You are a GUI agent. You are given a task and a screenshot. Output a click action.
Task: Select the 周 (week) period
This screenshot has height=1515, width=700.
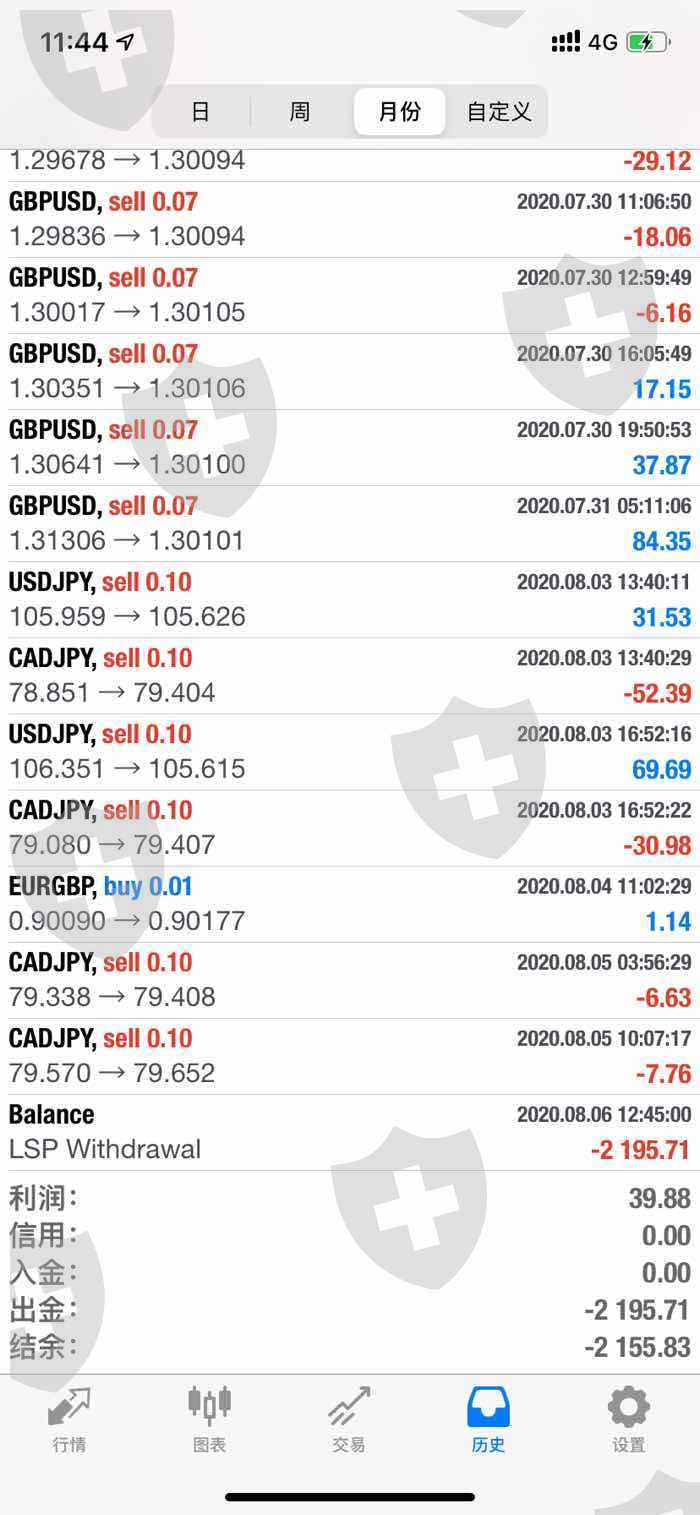pos(300,111)
